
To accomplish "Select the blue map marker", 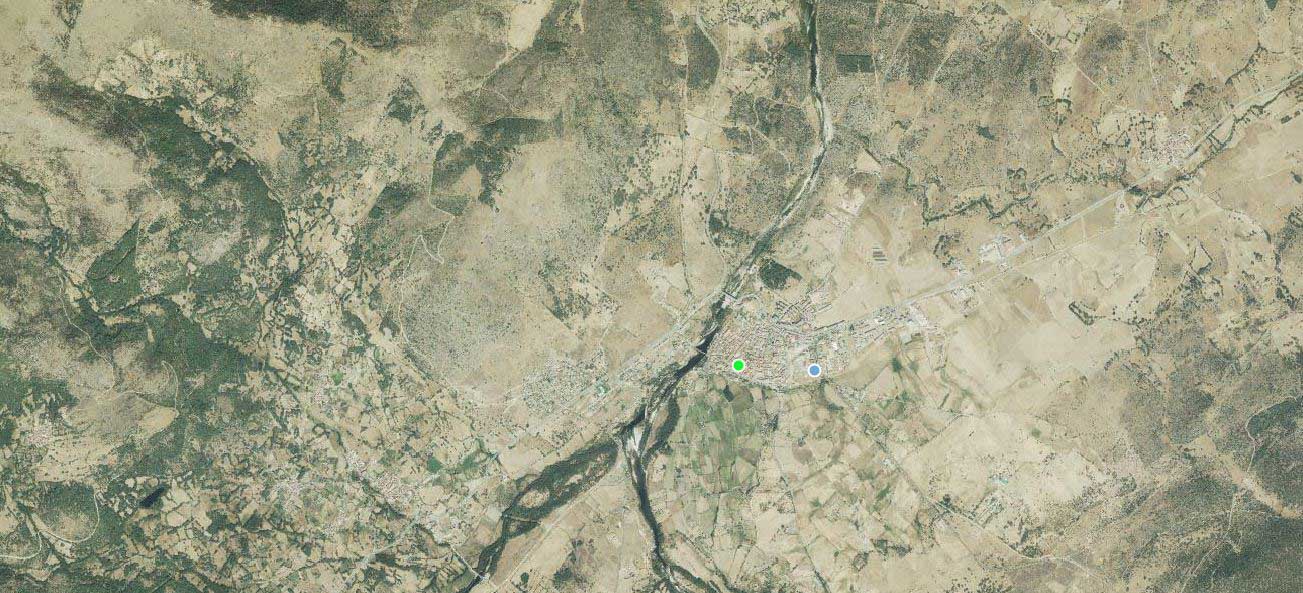I will click(814, 370).
